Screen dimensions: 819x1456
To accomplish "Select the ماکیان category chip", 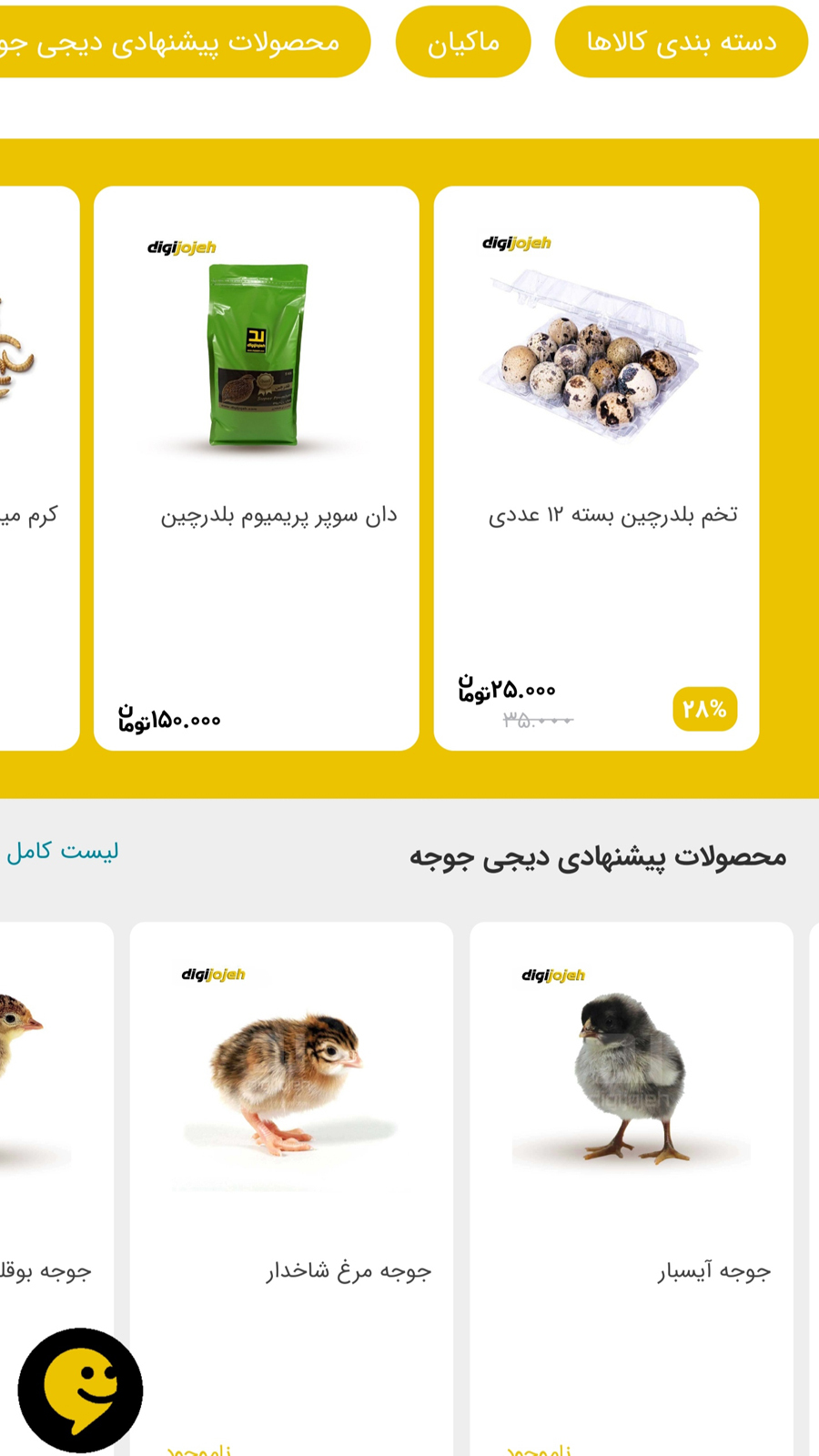I will (463, 42).
